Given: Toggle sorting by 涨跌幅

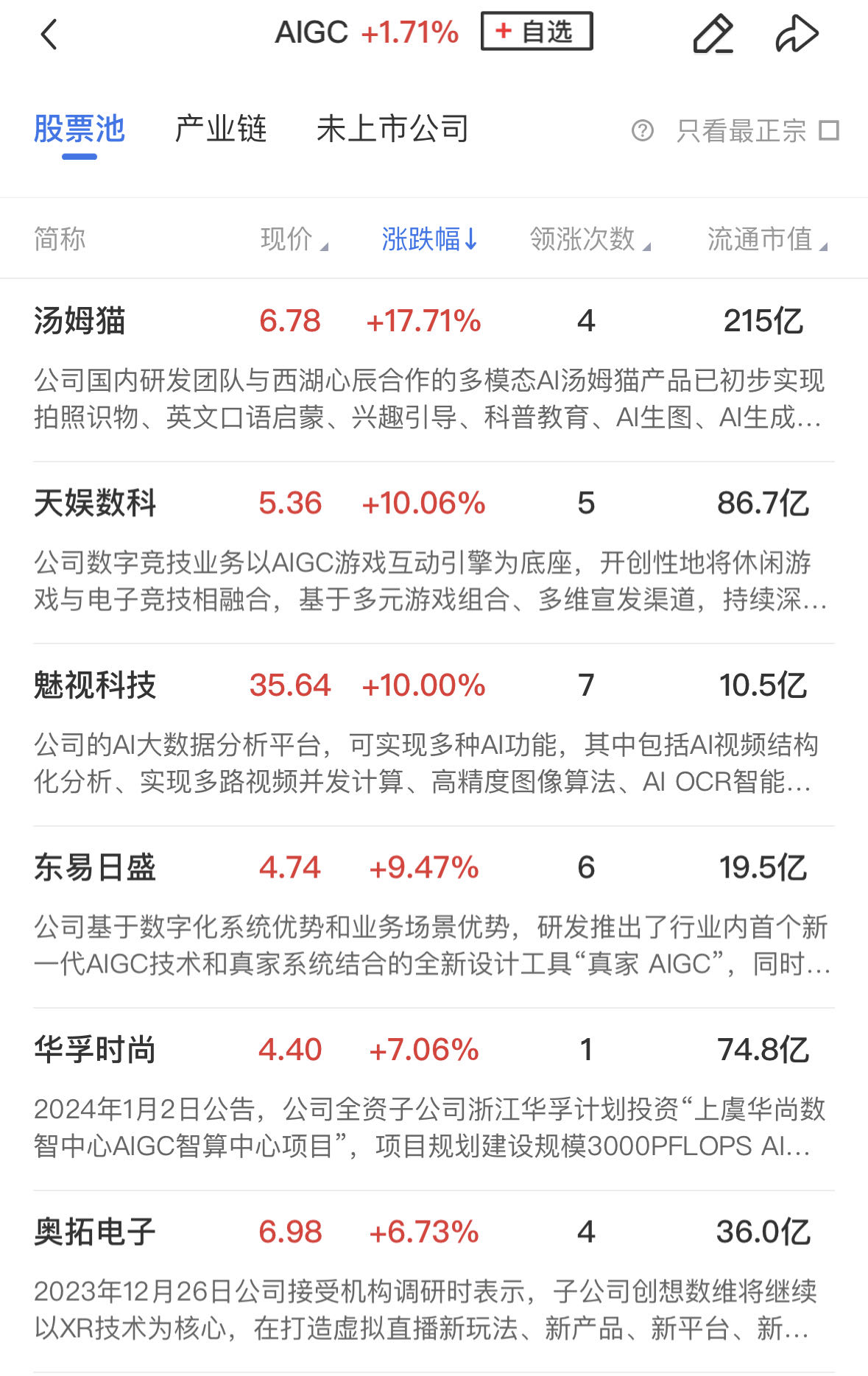Looking at the screenshot, I should pos(430,239).
